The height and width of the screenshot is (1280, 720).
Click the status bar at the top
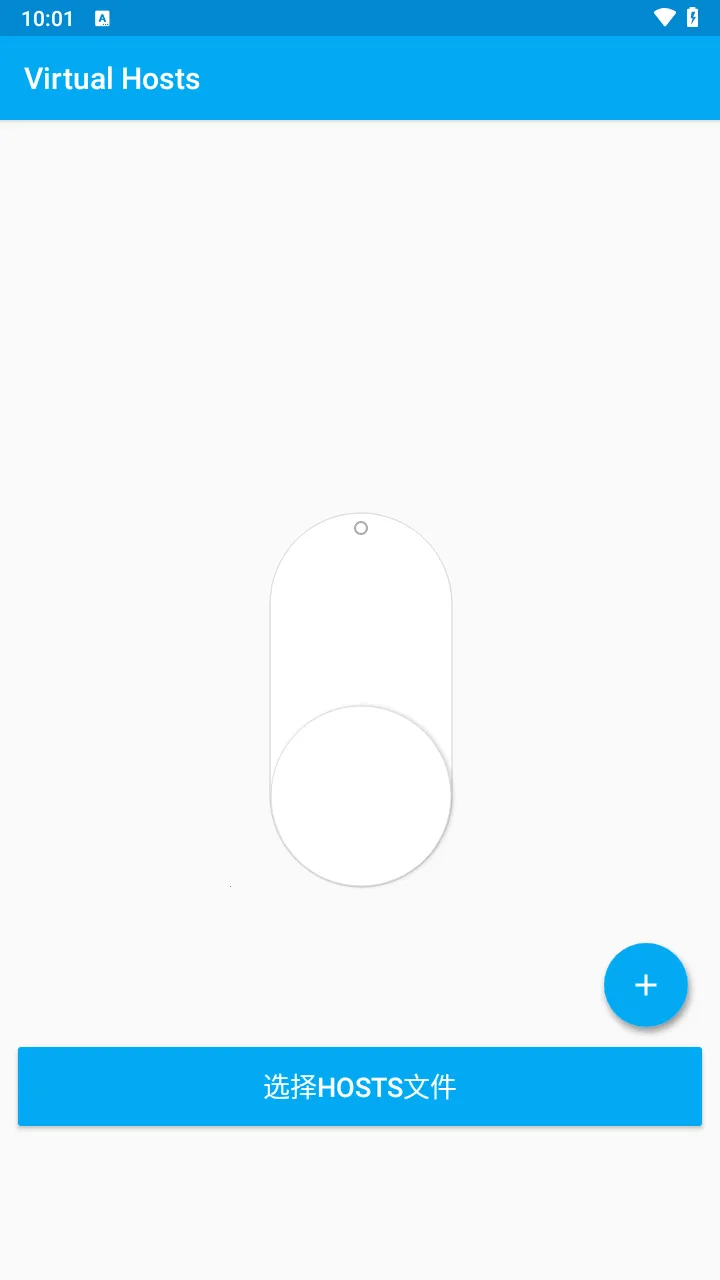click(x=360, y=17)
